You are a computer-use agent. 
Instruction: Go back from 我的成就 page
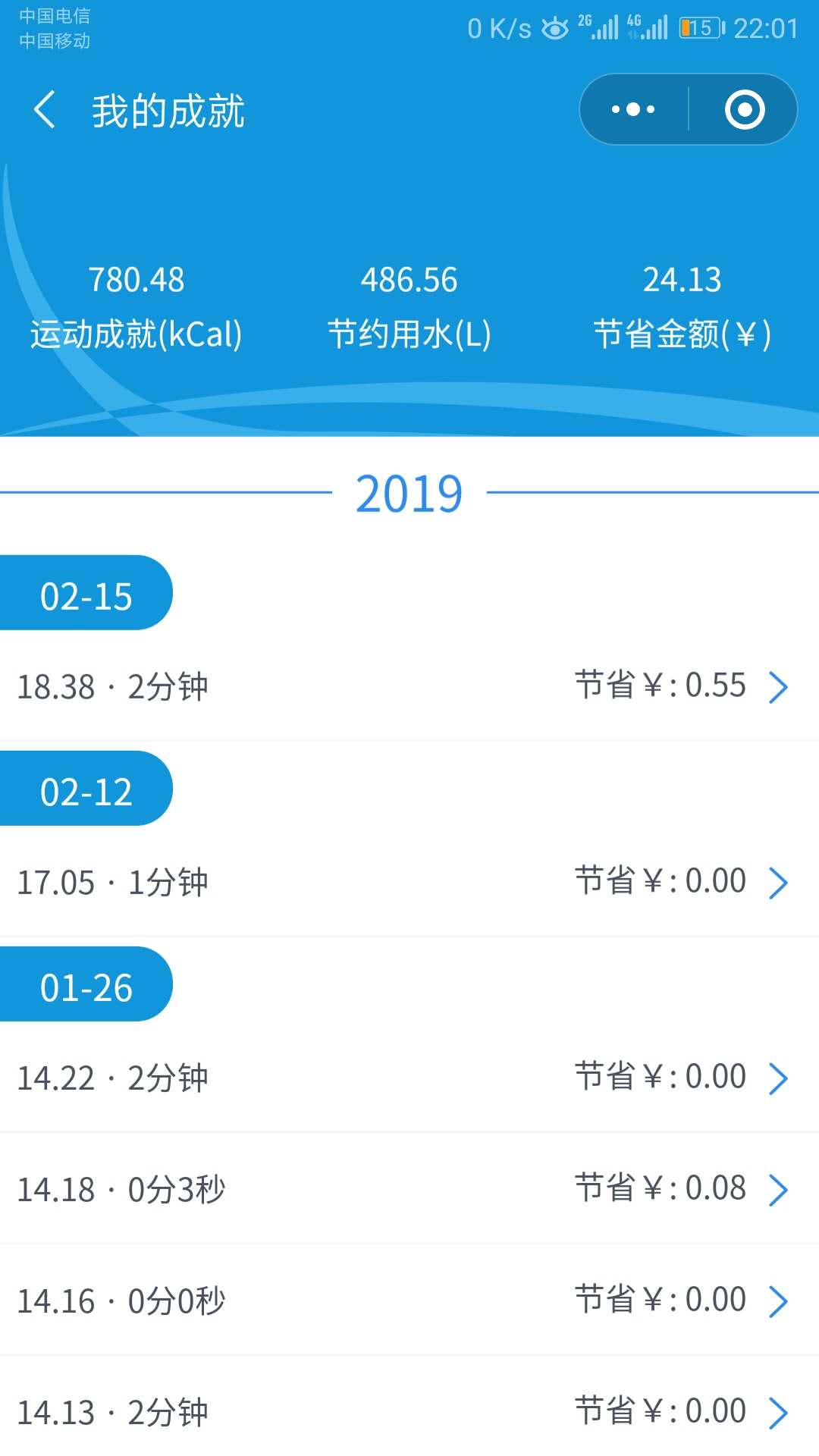pyautogui.click(x=45, y=110)
